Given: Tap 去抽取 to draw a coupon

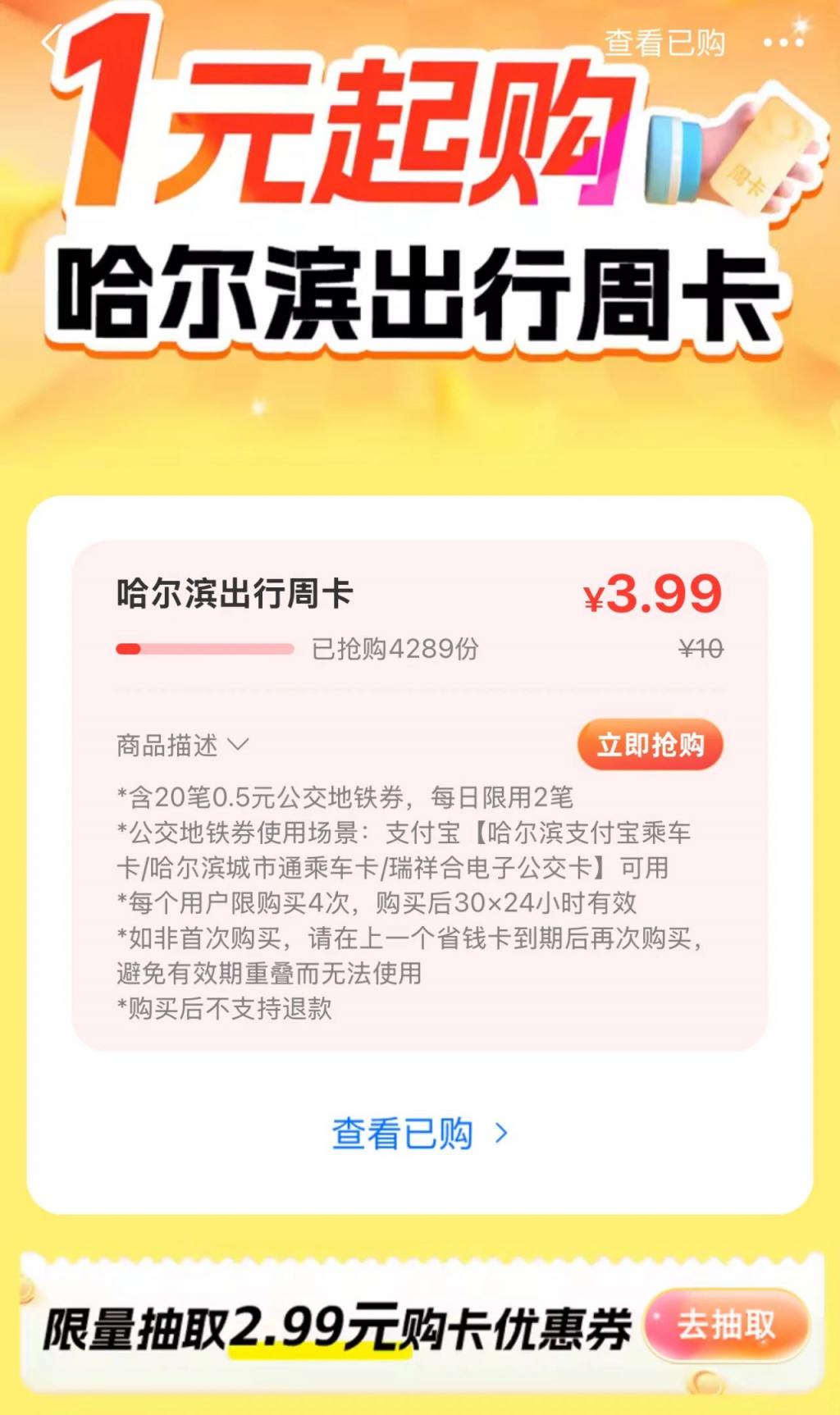Looking at the screenshot, I should point(726,1325).
